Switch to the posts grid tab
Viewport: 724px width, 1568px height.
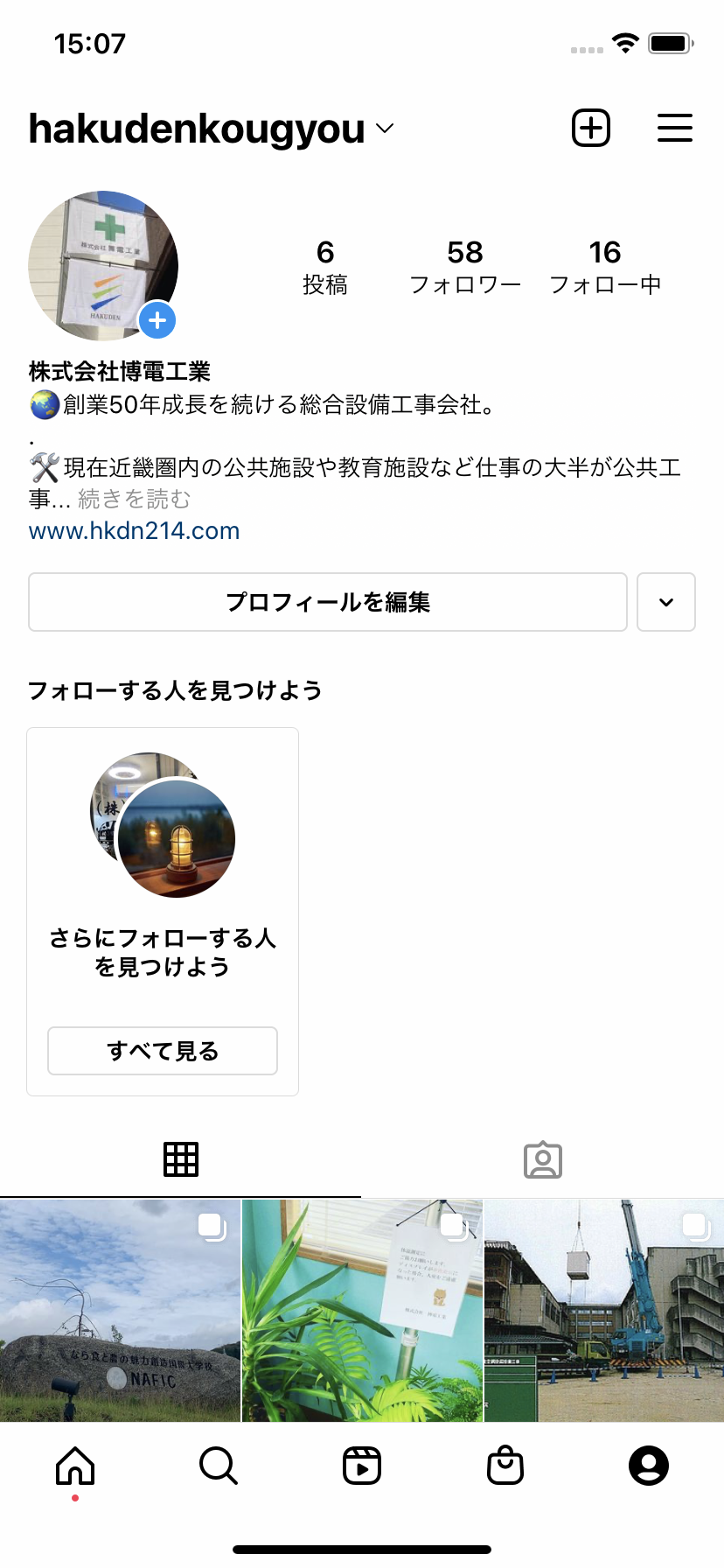(181, 1159)
